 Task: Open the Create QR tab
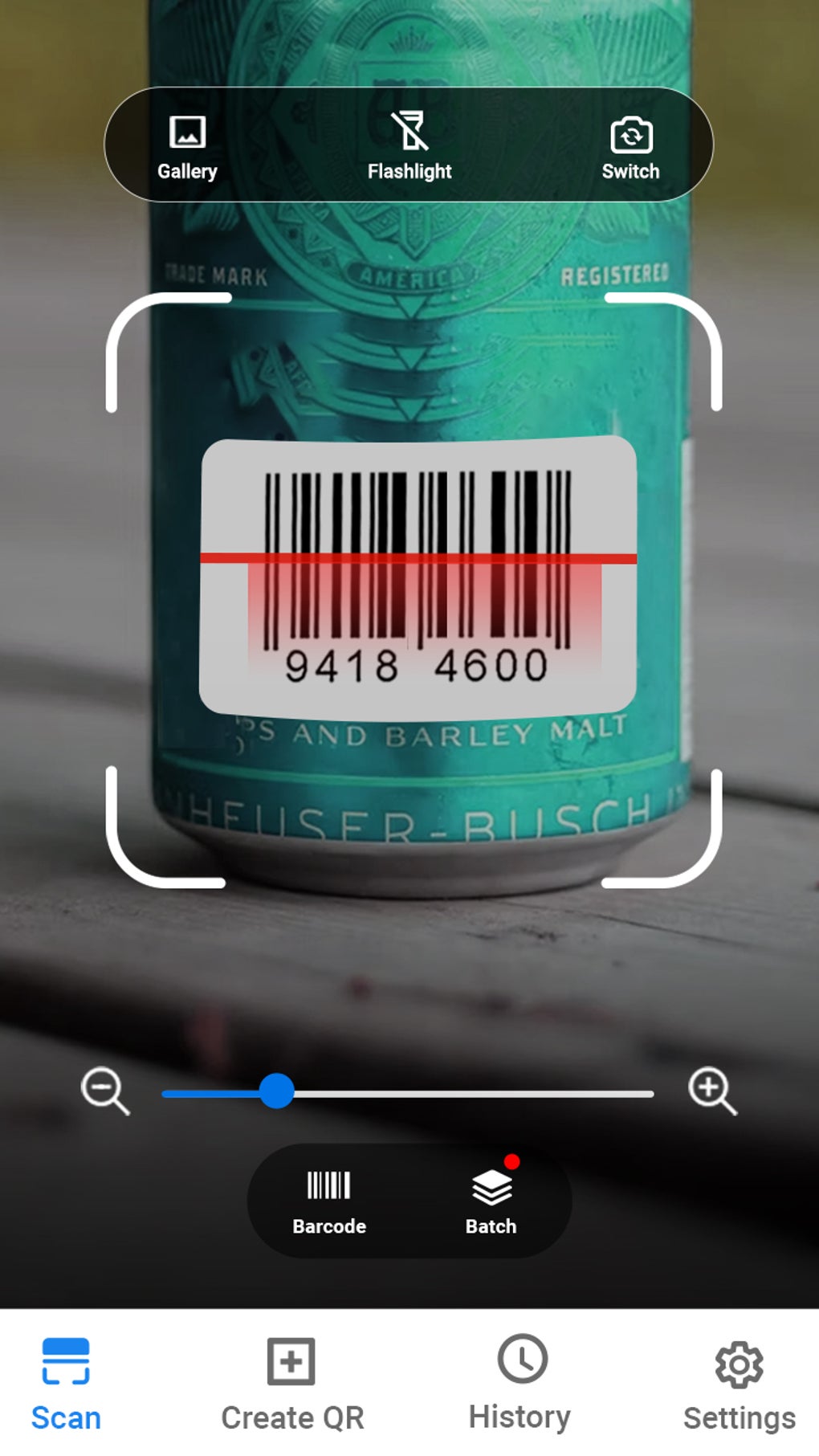tap(292, 1384)
